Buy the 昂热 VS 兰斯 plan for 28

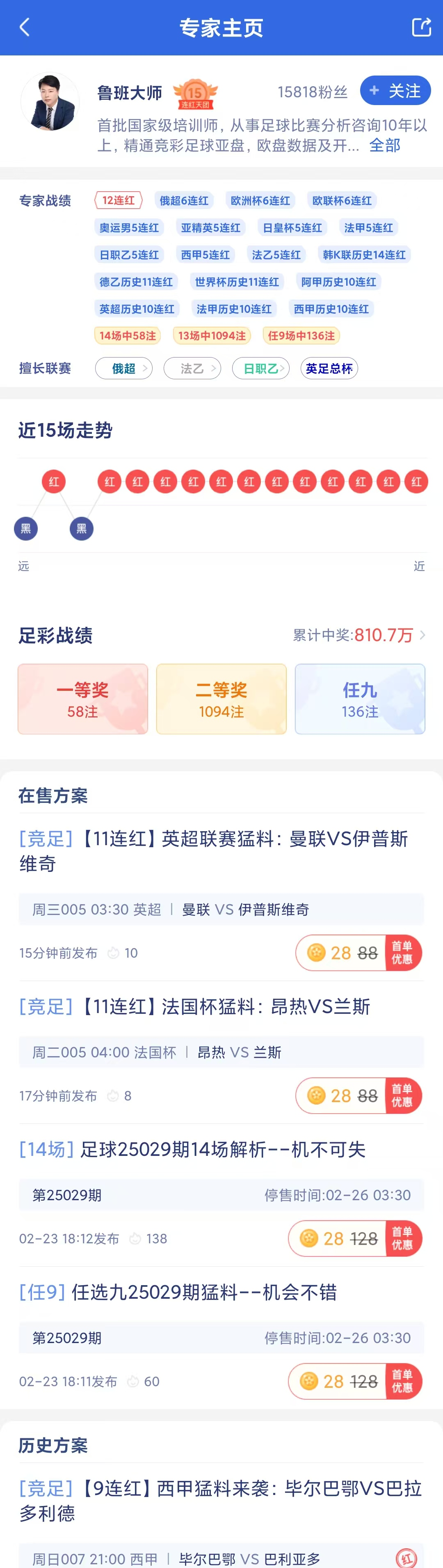[x=359, y=1096]
